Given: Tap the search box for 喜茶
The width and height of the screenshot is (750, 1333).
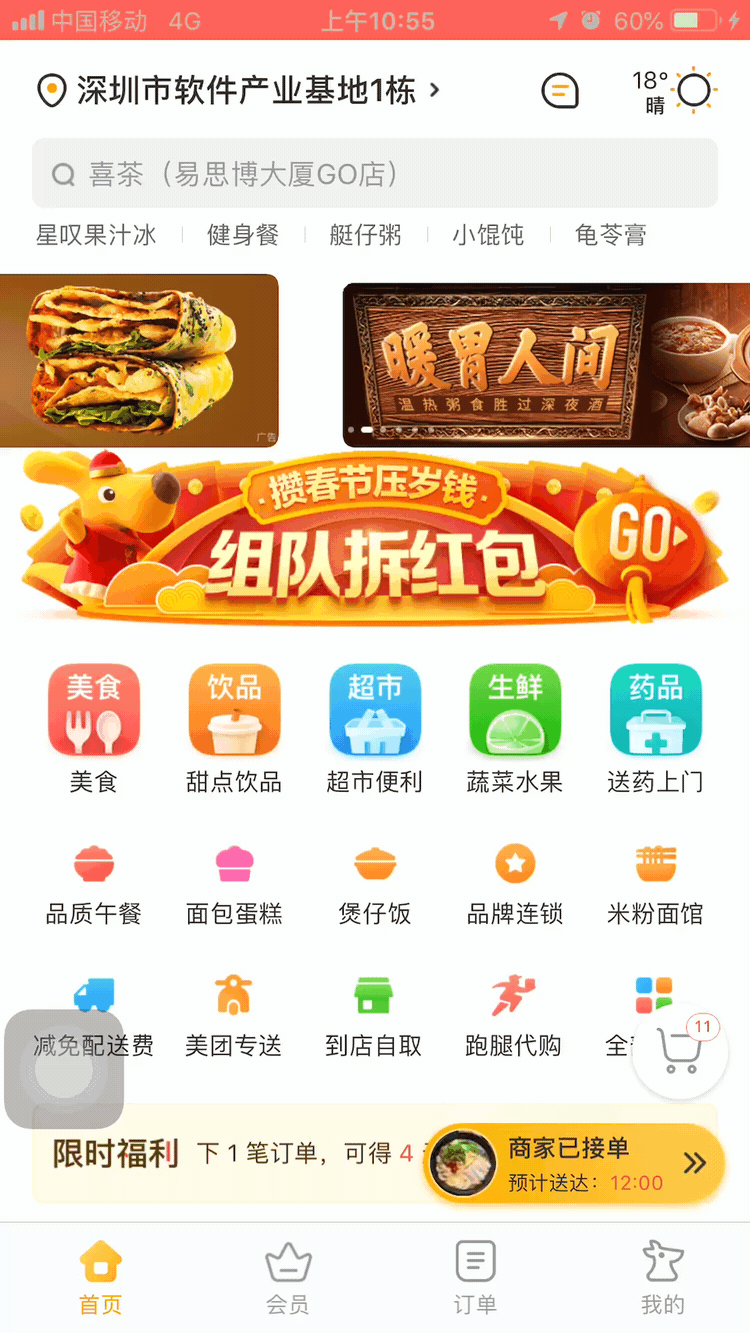Looking at the screenshot, I should (x=375, y=174).
